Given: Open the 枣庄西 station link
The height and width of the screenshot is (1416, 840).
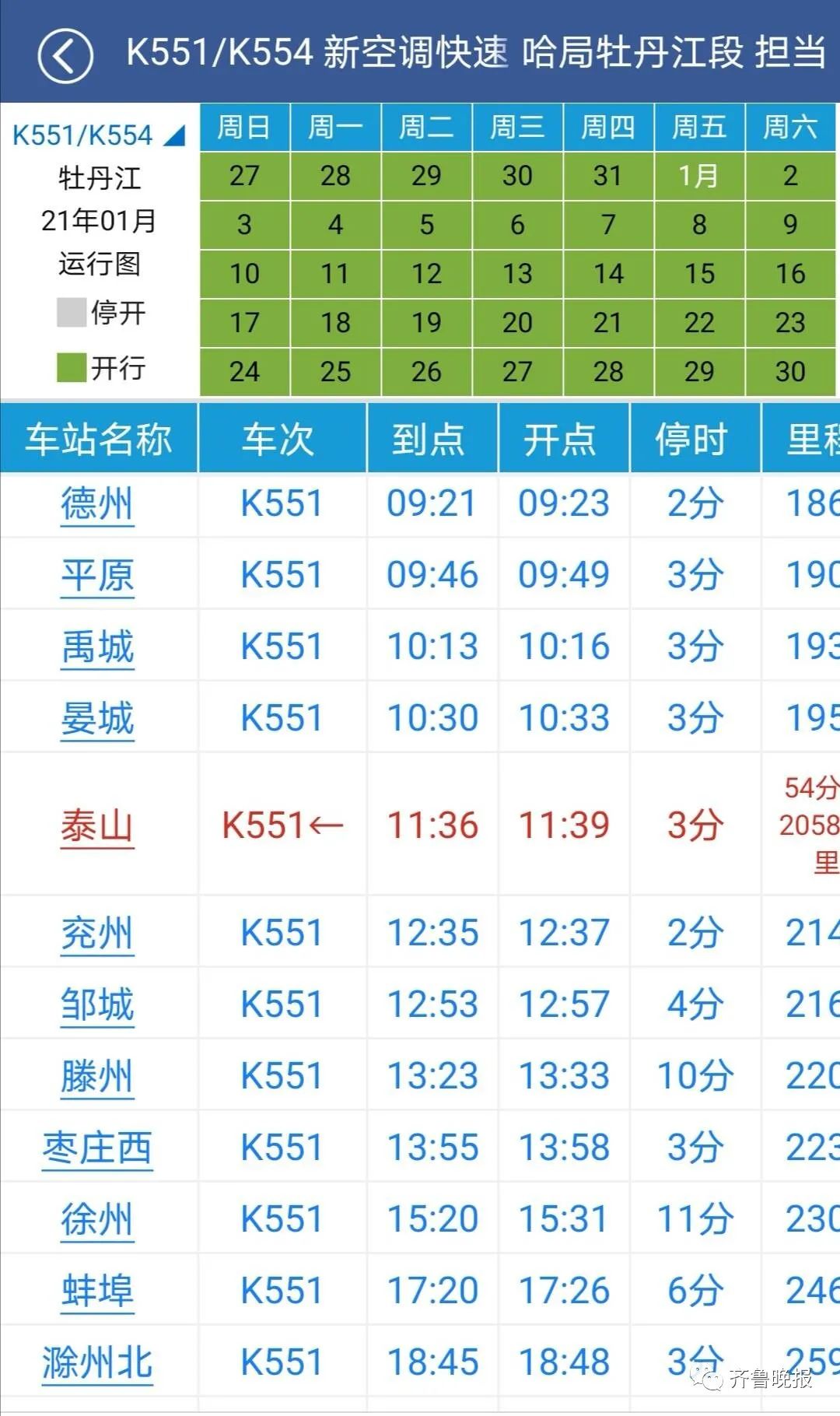Looking at the screenshot, I should (x=97, y=1148).
